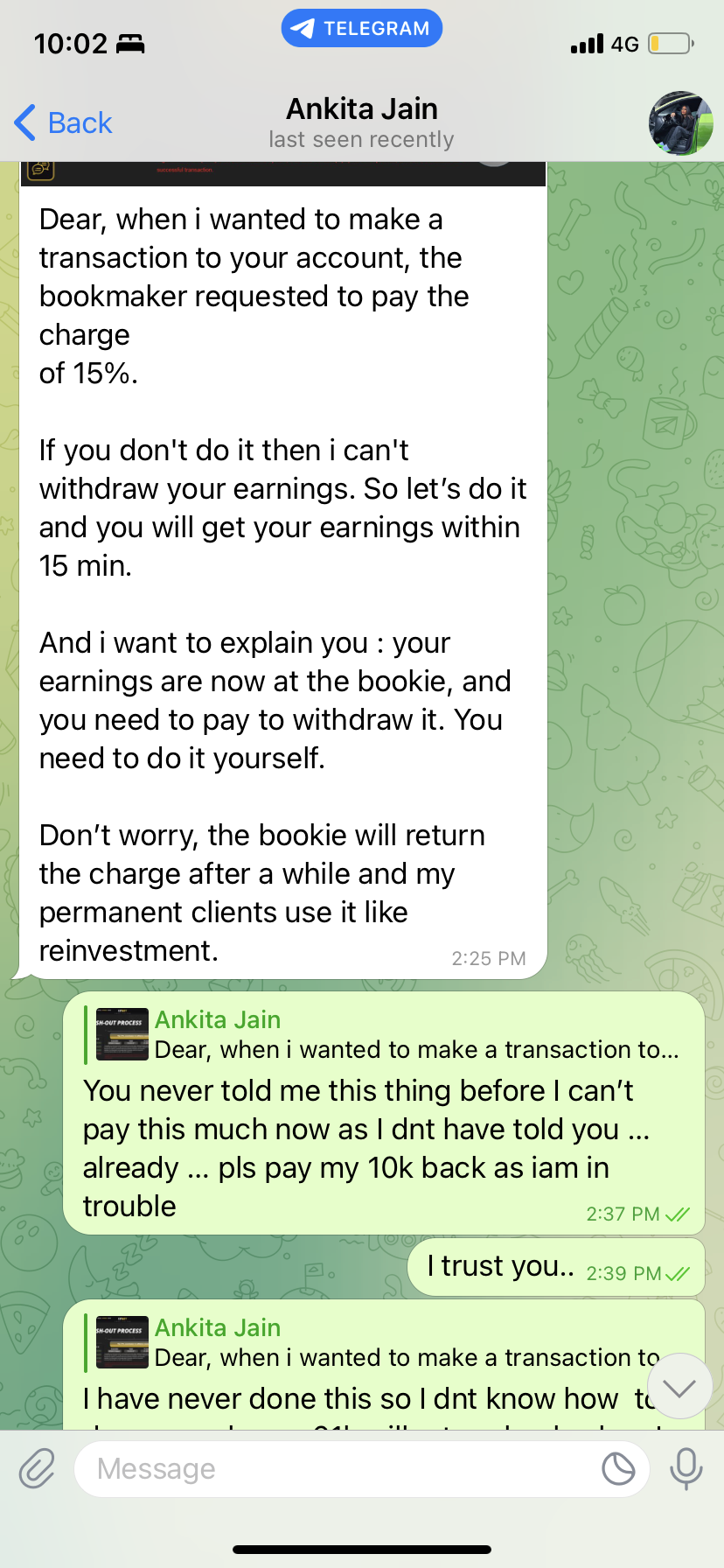This screenshot has width=724, height=1568.
Task: Return to Telegram via the status pill
Action: (362, 28)
